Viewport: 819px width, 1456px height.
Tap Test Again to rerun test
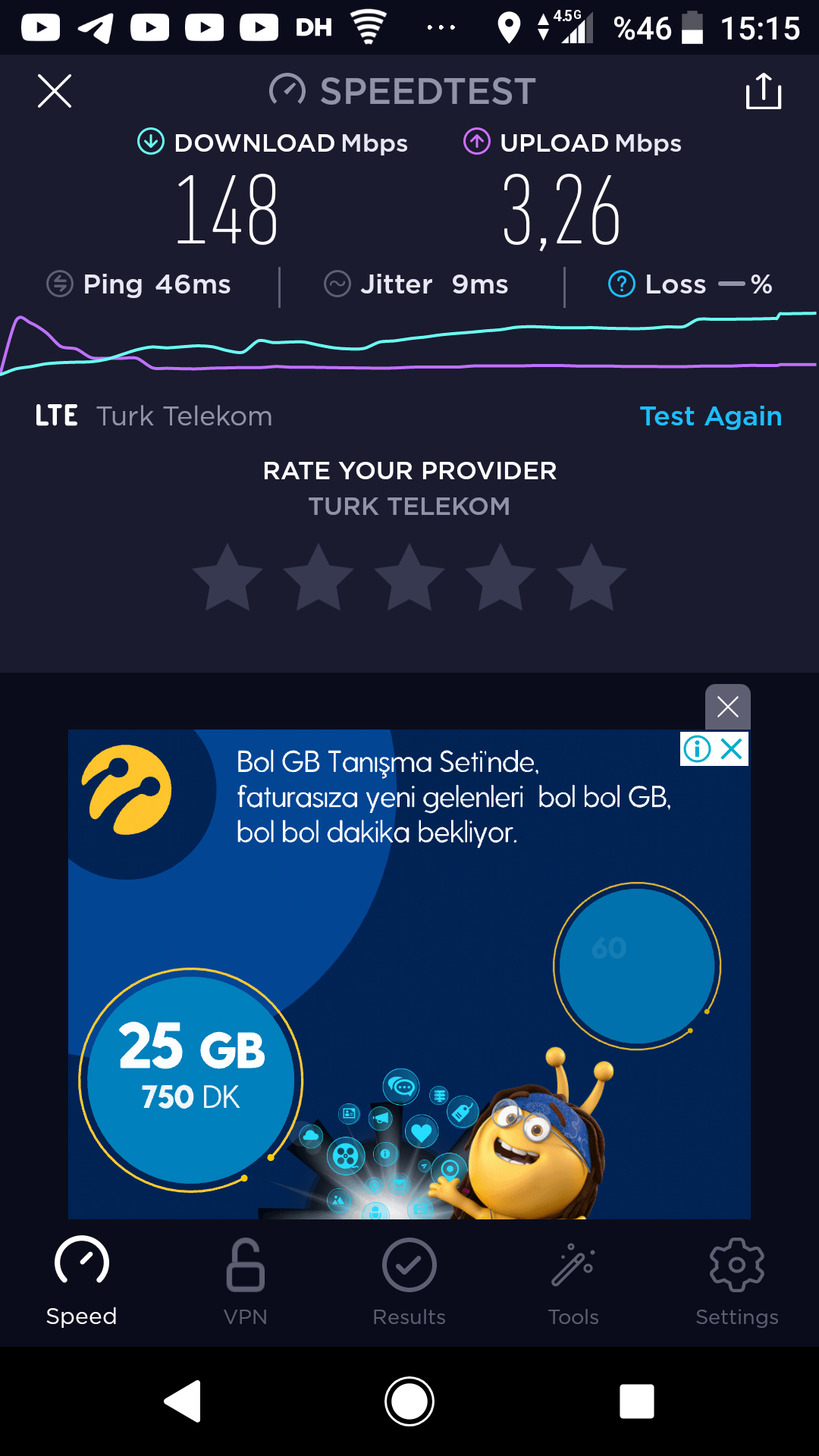711,416
